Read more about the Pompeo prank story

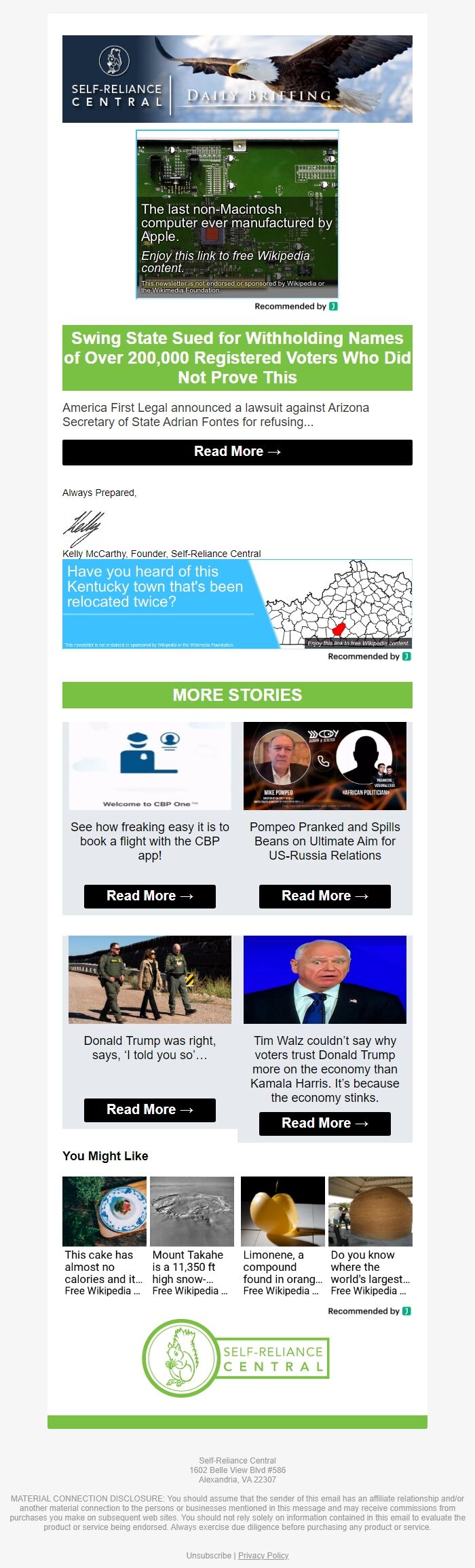click(324, 896)
